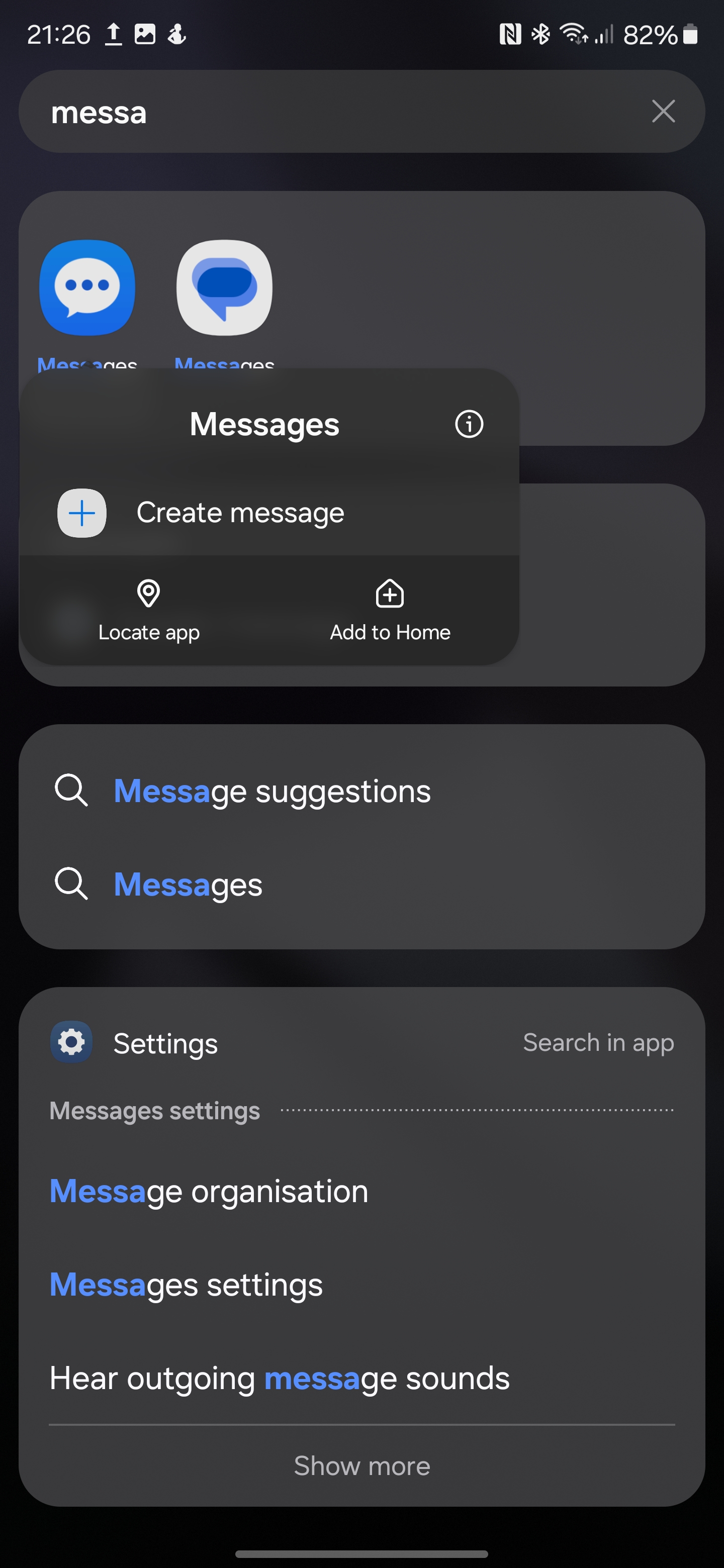The width and height of the screenshot is (724, 1568).
Task: Select the Messages search suggestion
Action: pos(187,886)
